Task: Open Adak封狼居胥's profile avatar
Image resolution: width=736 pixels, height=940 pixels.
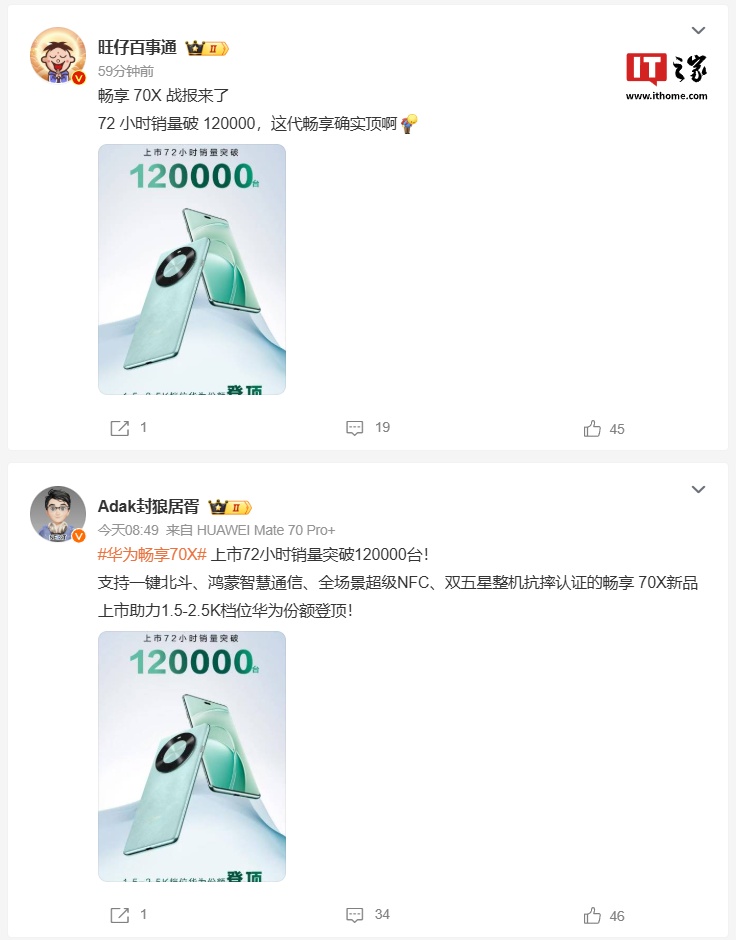Action: 57,514
